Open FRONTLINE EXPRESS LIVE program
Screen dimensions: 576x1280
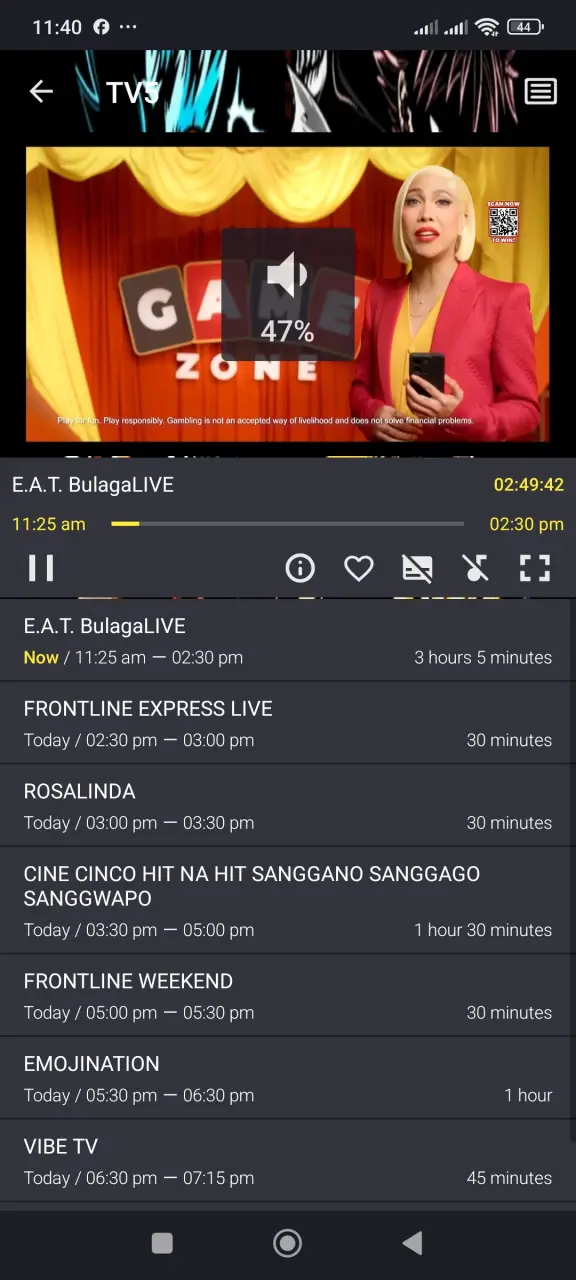[x=288, y=724]
